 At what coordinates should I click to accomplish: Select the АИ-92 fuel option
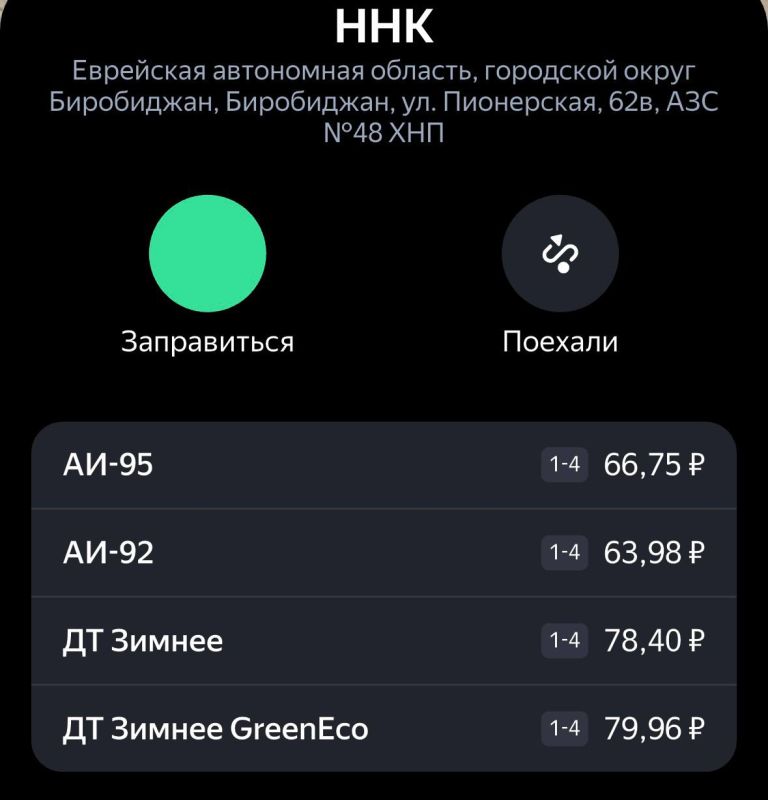point(300,553)
